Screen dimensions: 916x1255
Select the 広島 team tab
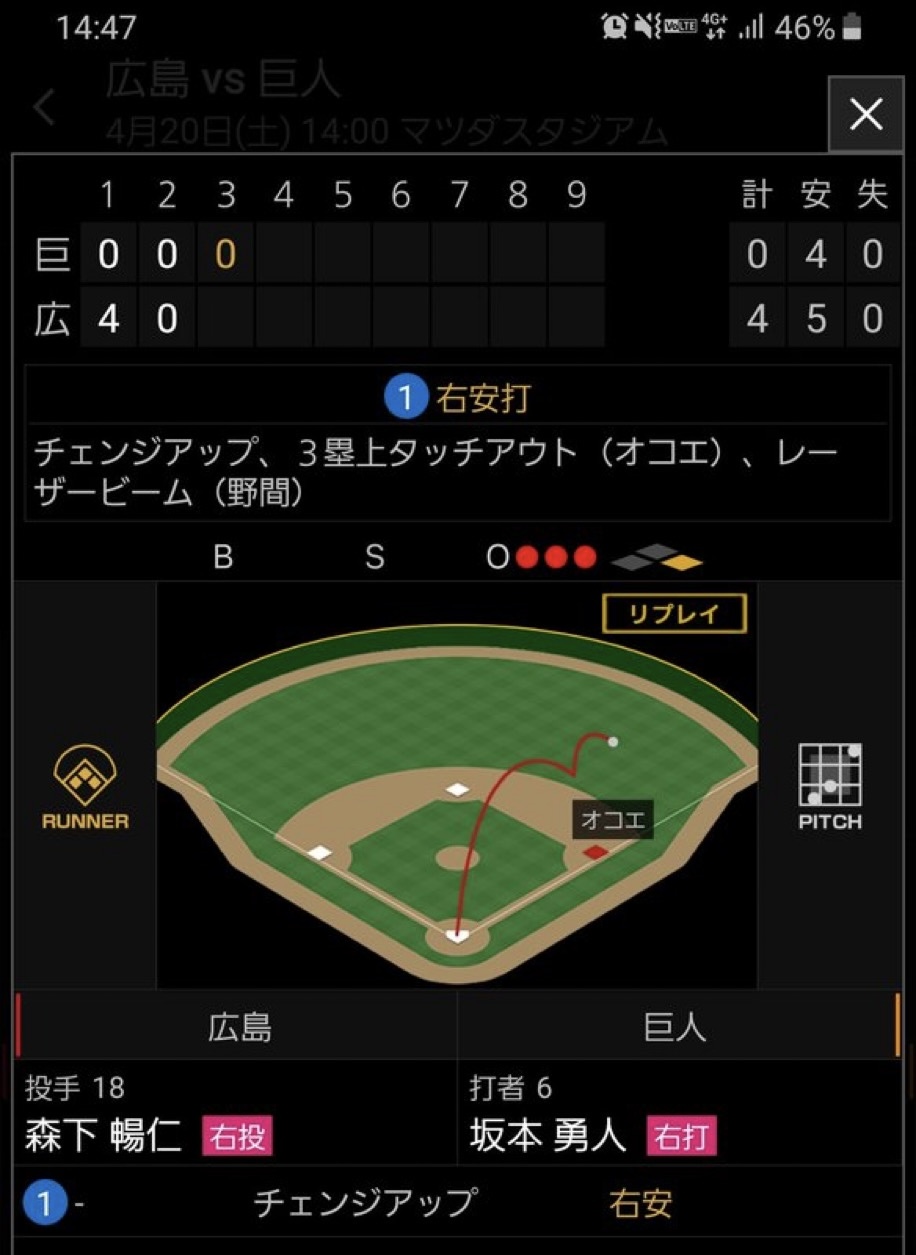pos(239,1027)
